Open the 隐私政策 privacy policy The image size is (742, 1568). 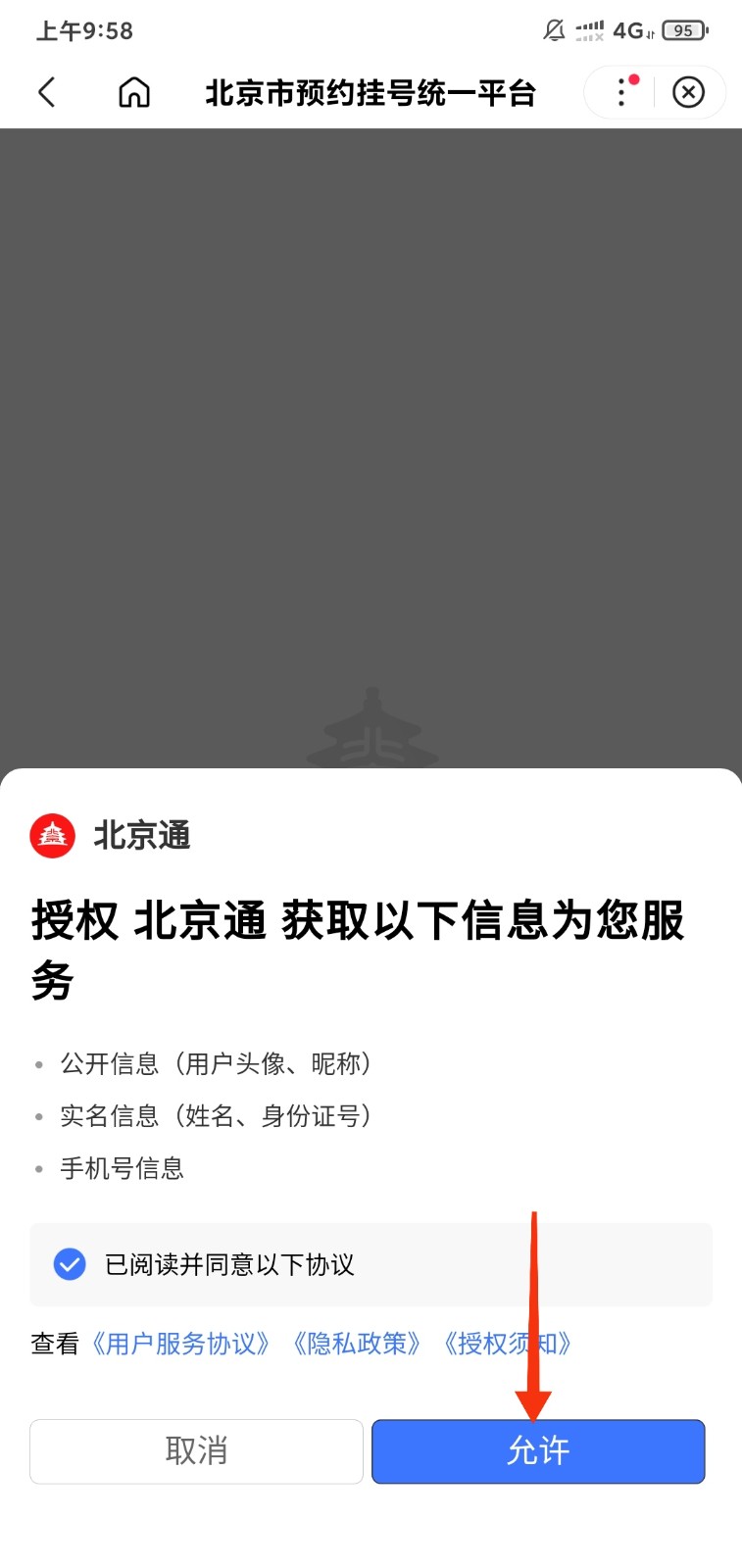357,1344
